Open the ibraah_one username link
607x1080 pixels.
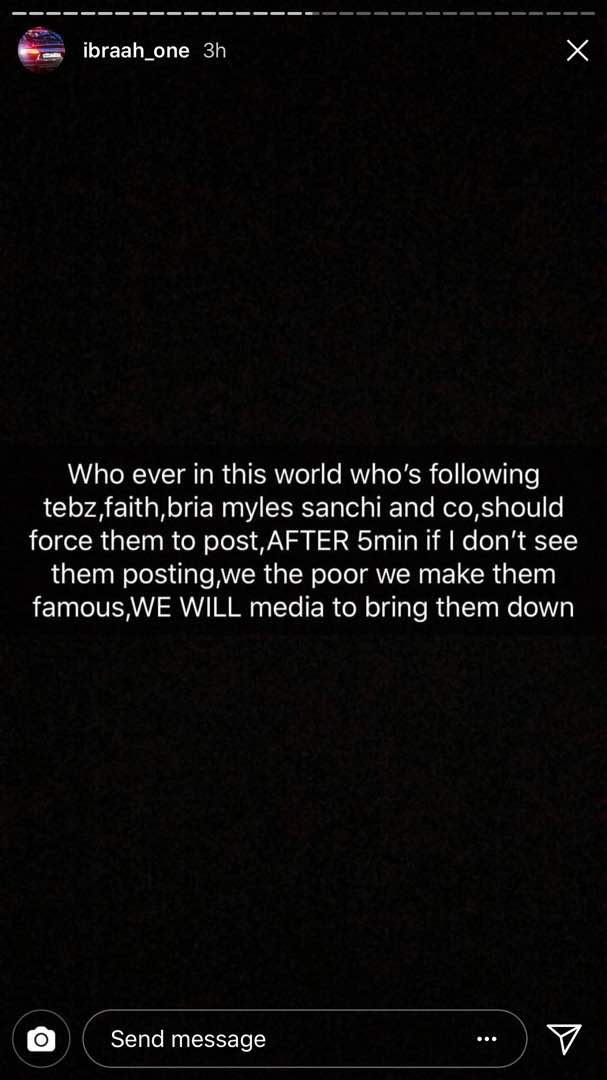pos(136,50)
